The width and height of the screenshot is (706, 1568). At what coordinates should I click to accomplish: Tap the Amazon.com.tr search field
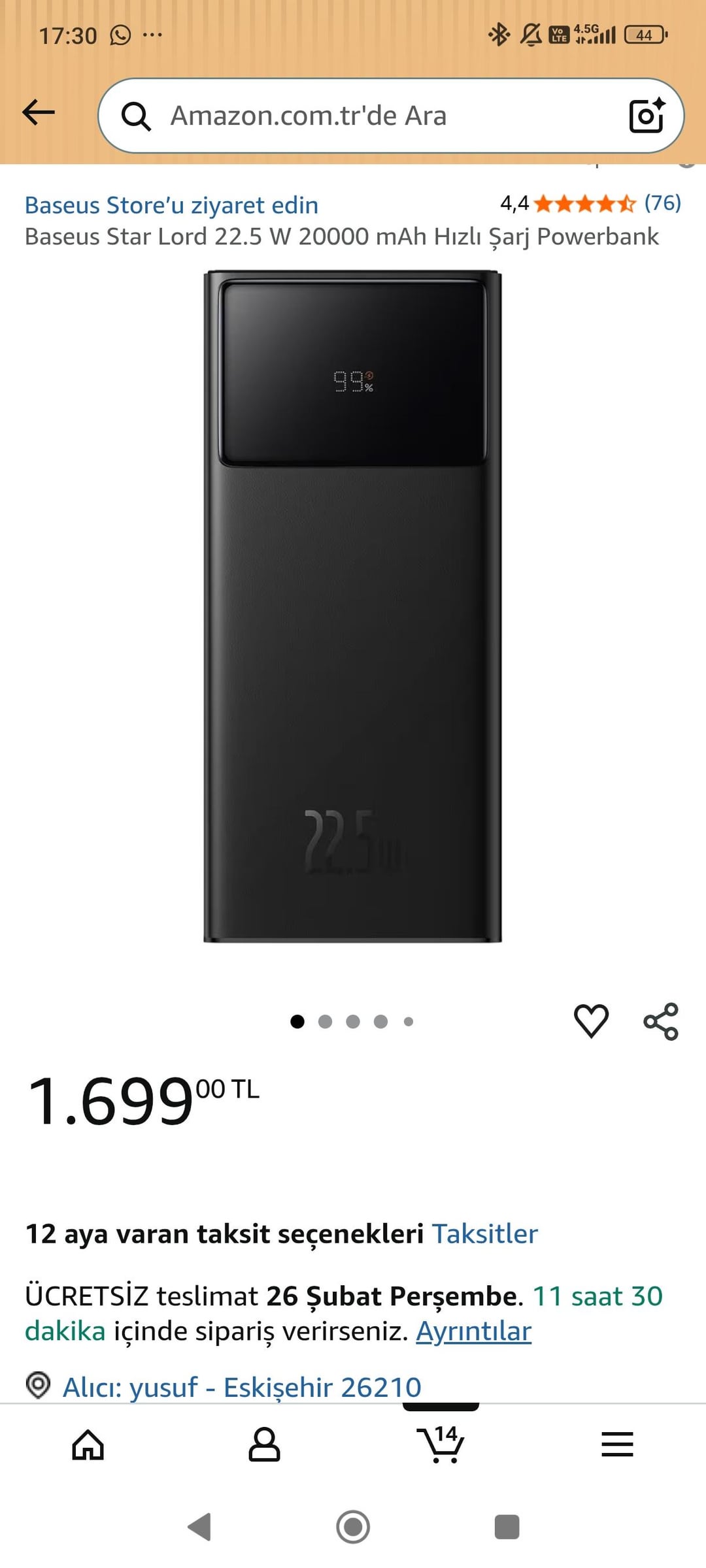[x=366, y=116]
